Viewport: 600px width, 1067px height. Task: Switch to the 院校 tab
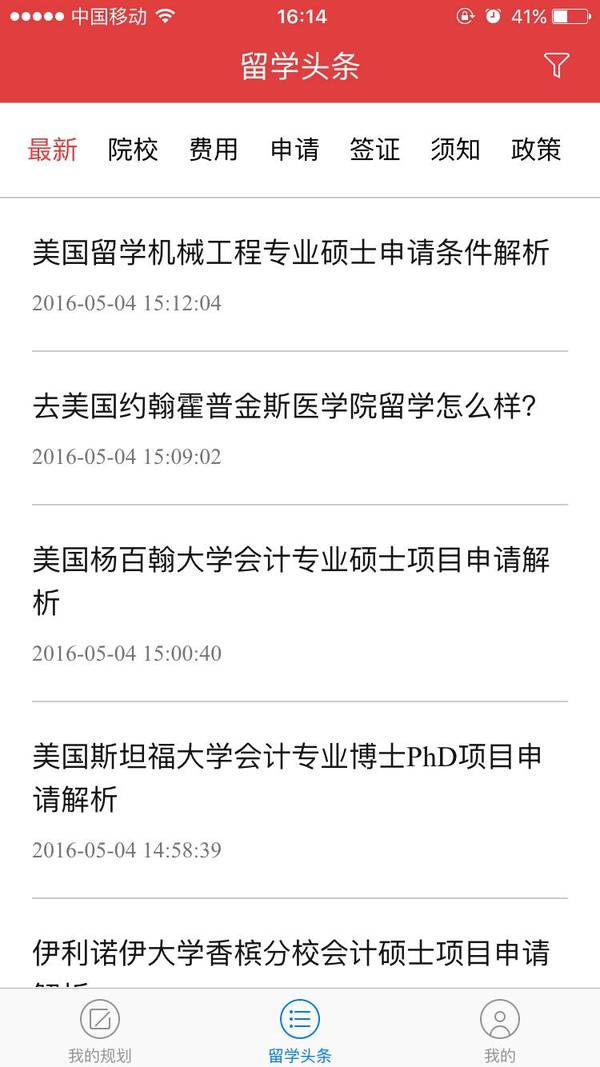click(x=133, y=150)
